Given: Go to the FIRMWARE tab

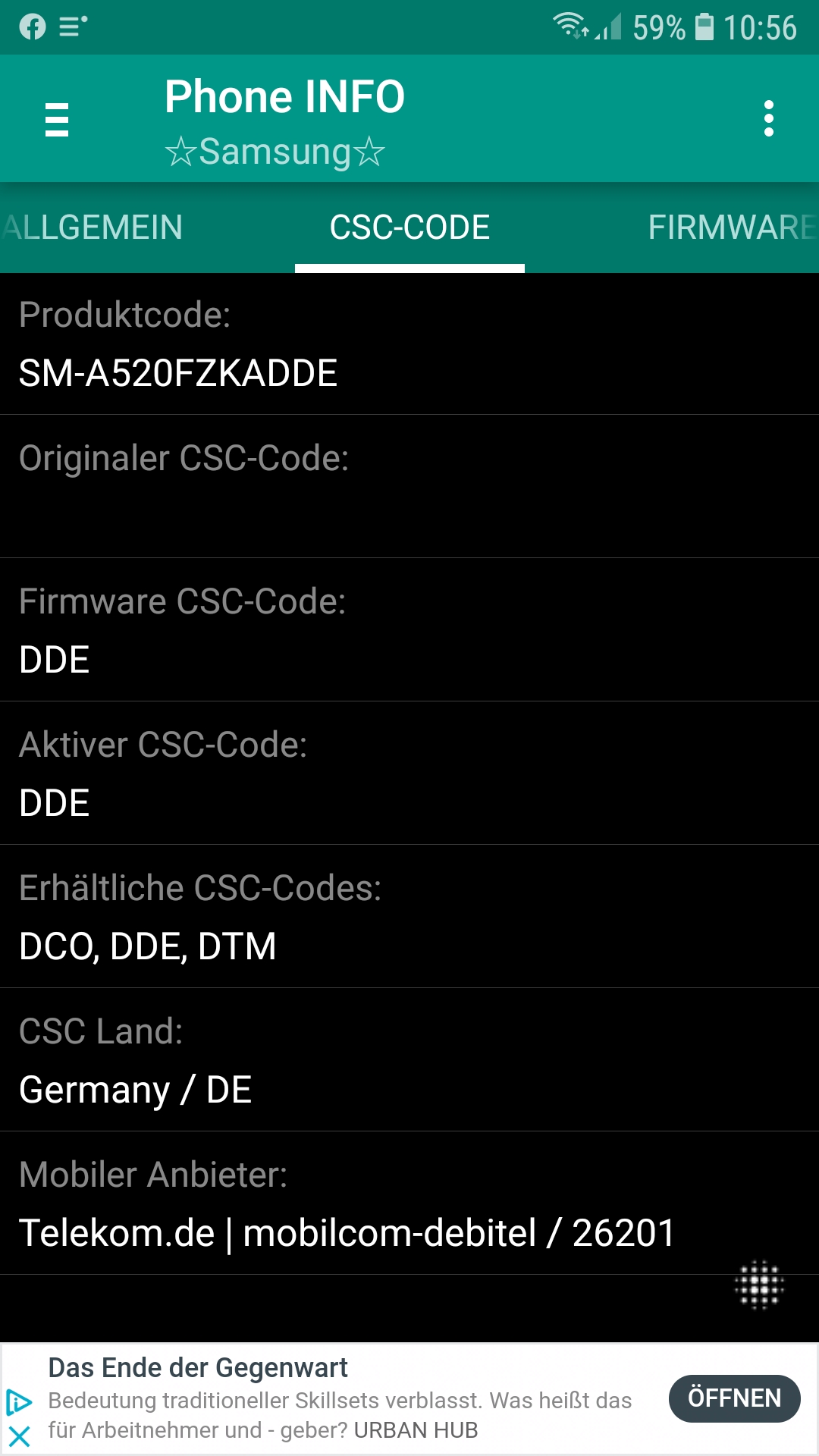Looking at the screenshot, I should (731, 227).
